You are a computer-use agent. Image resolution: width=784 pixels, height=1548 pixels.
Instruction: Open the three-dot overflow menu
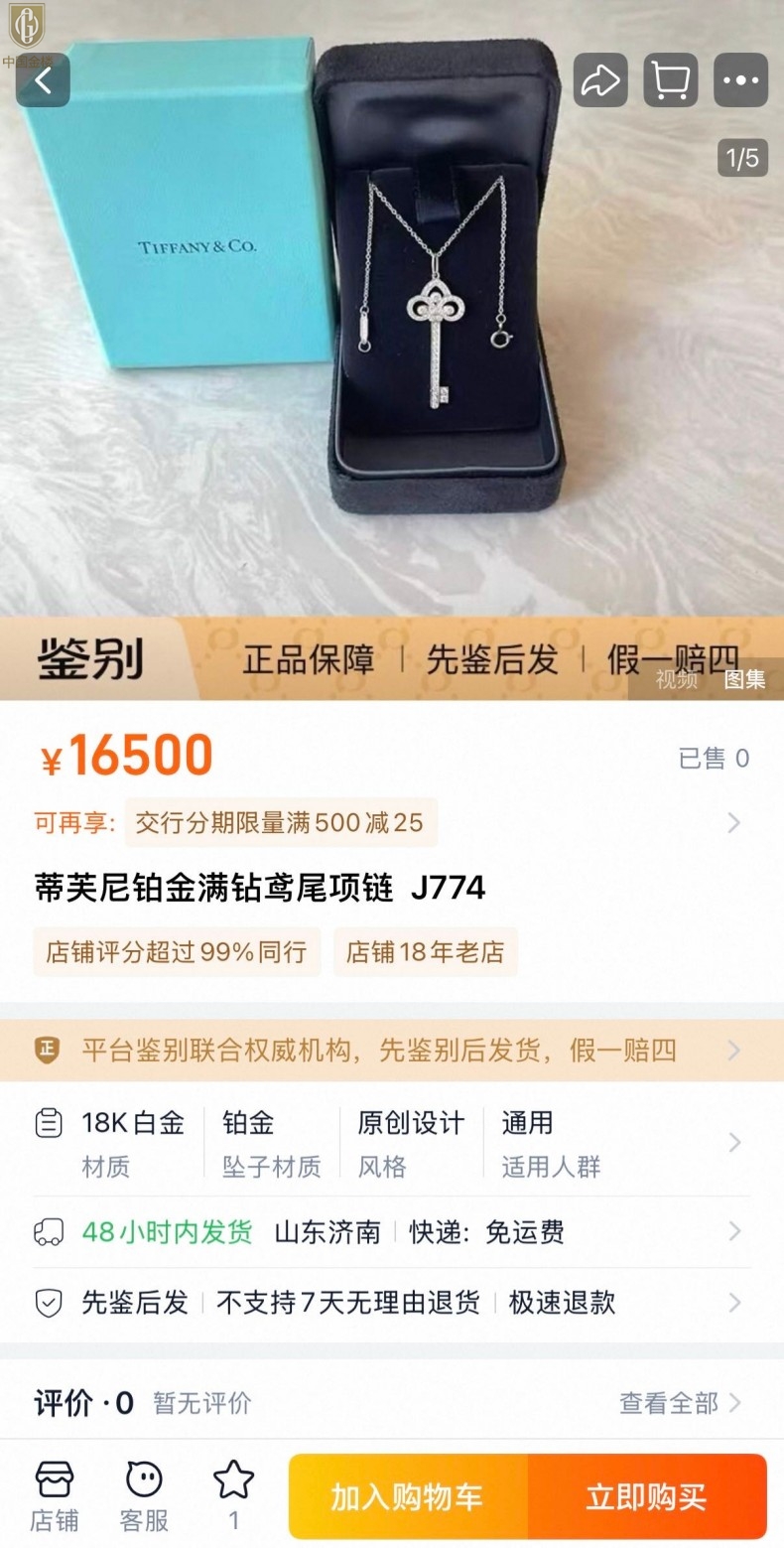tap(740, 80)
